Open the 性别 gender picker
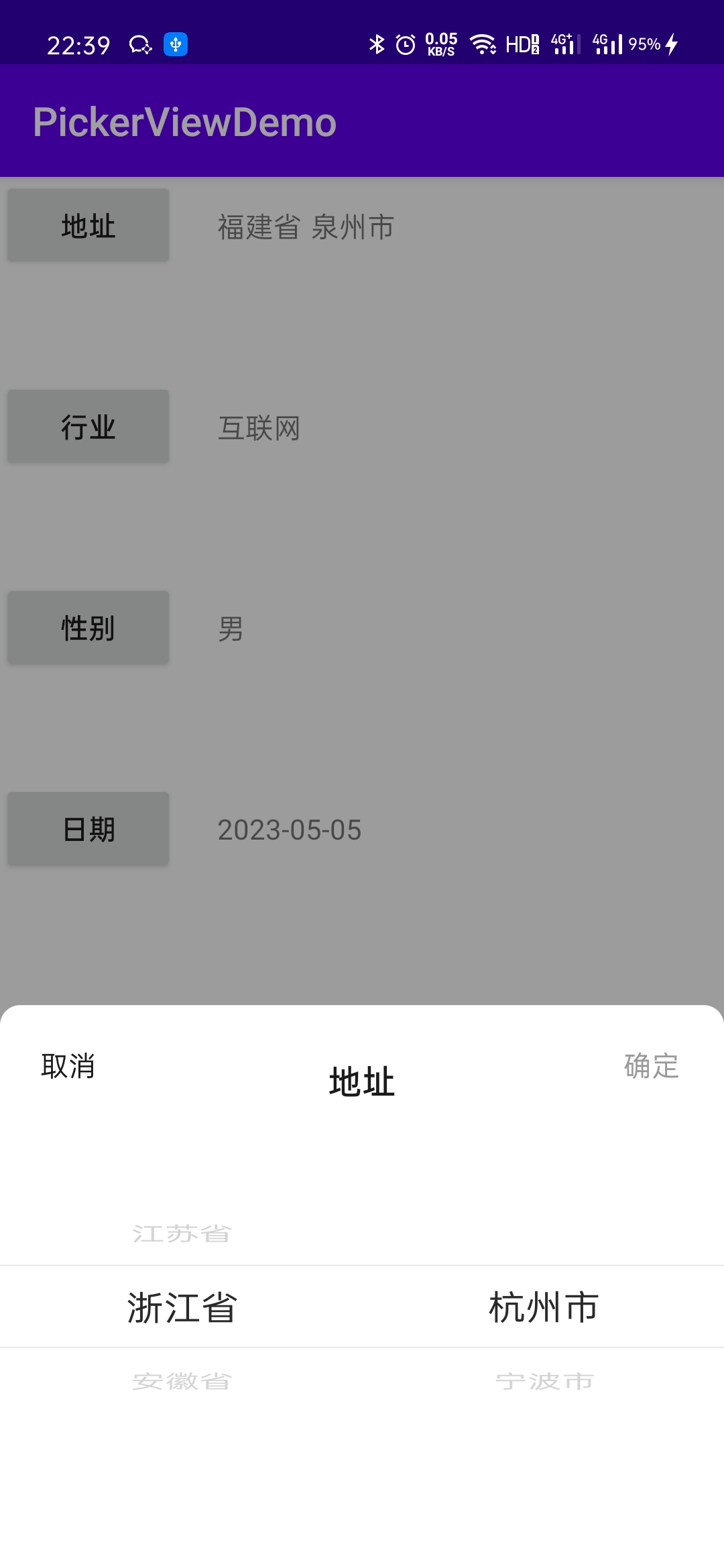 click(x=87, y=627)
